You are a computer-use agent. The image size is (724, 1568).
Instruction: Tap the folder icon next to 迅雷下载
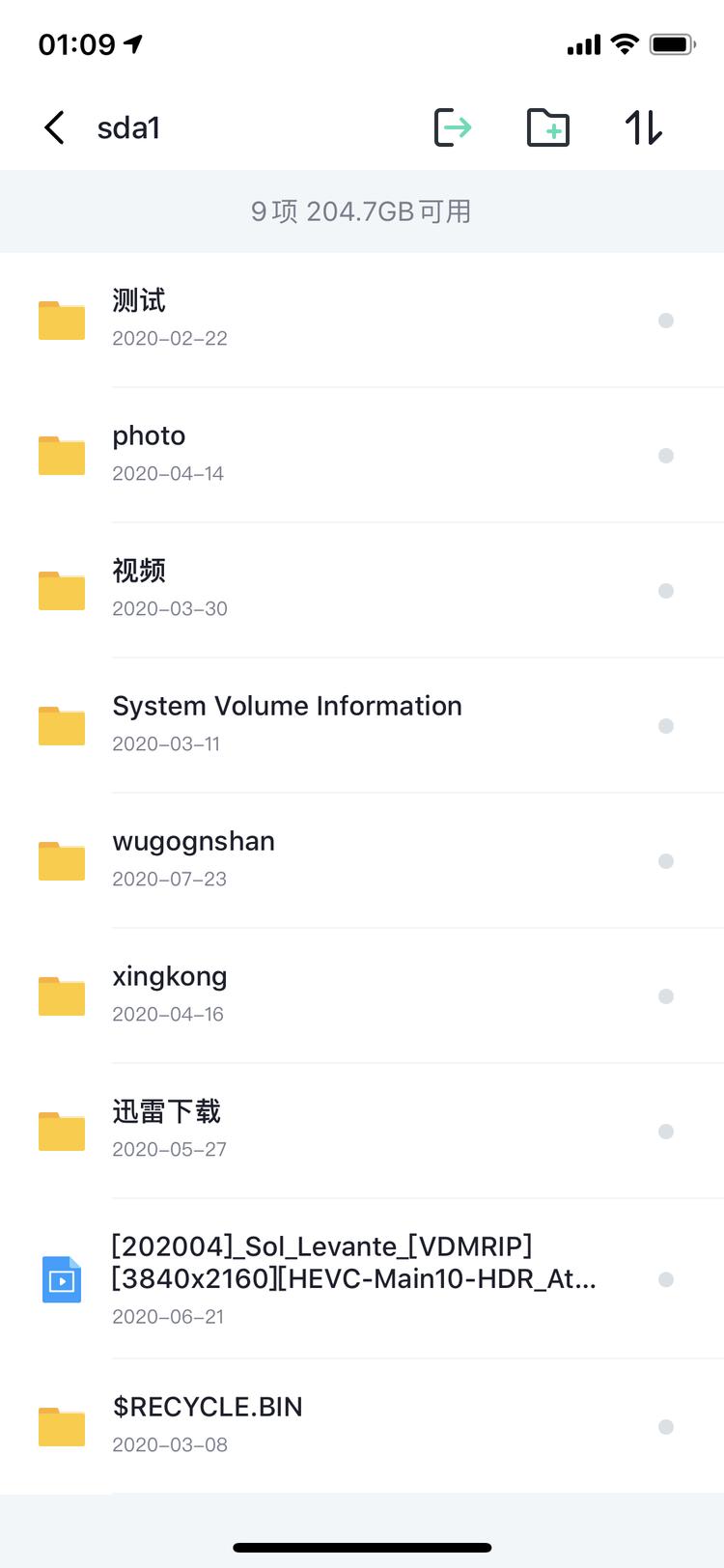click(x=61, y=1131)
